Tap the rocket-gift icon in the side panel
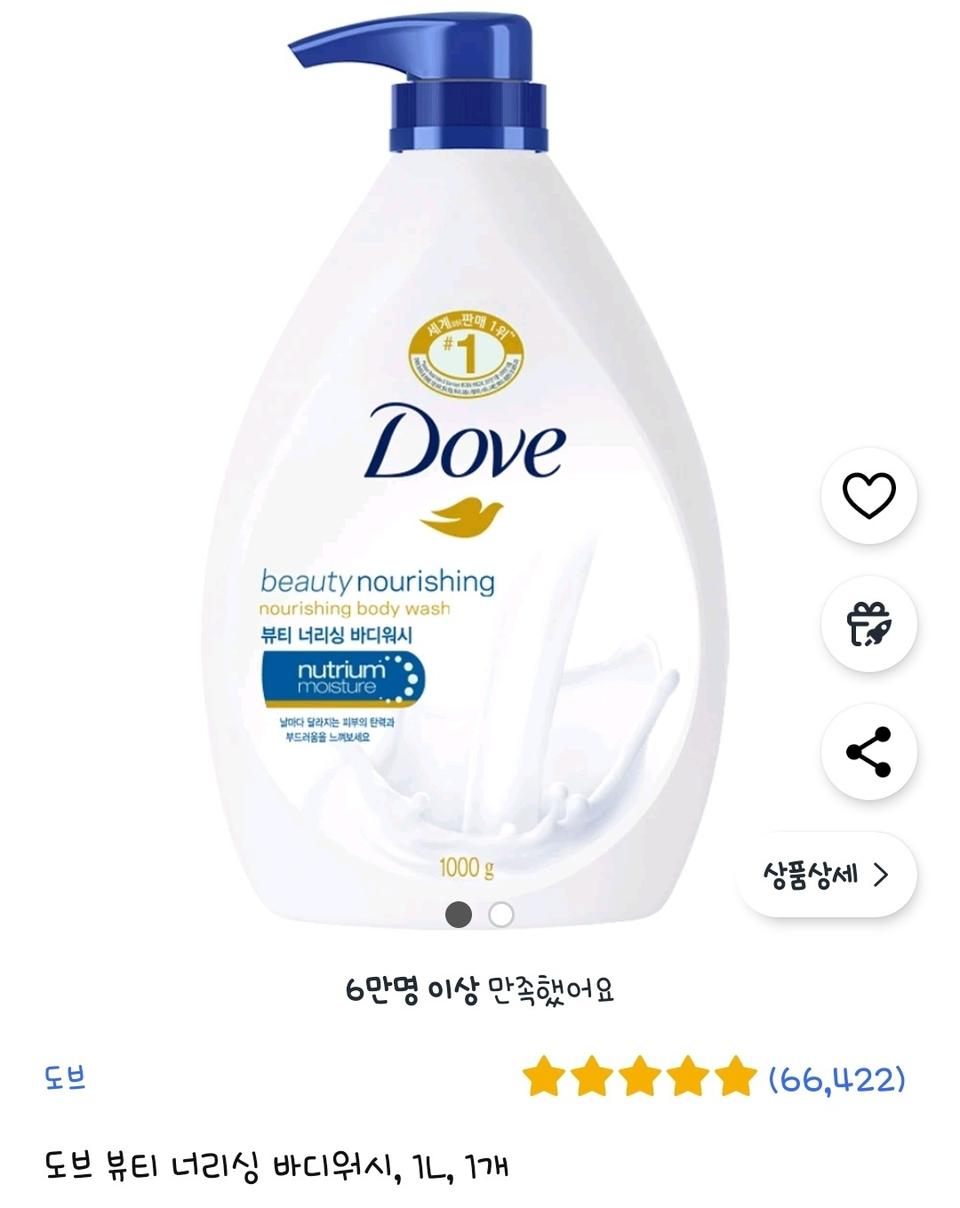The height and width of the screenshot is (1208, 960). coord(866,623)
